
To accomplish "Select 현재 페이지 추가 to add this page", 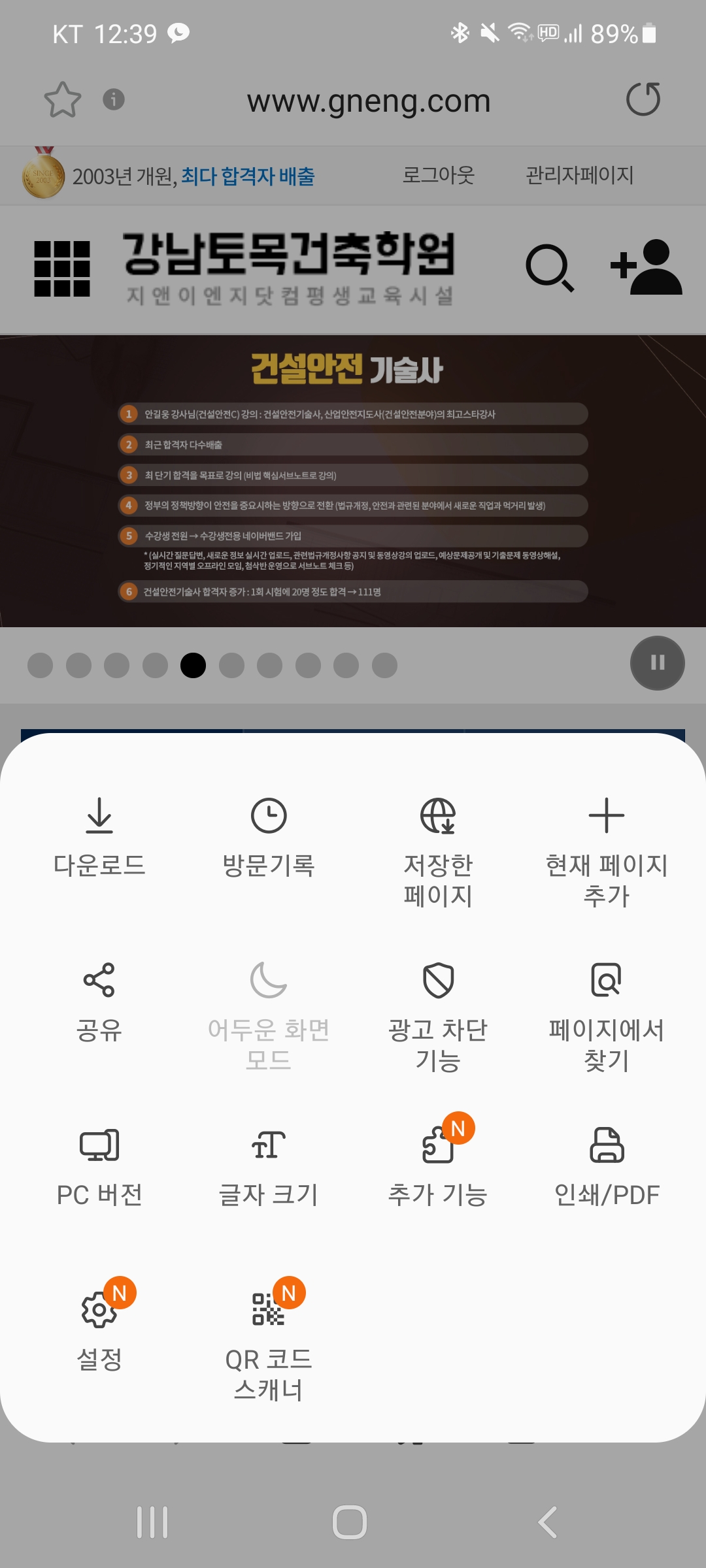I will point(607,849).
